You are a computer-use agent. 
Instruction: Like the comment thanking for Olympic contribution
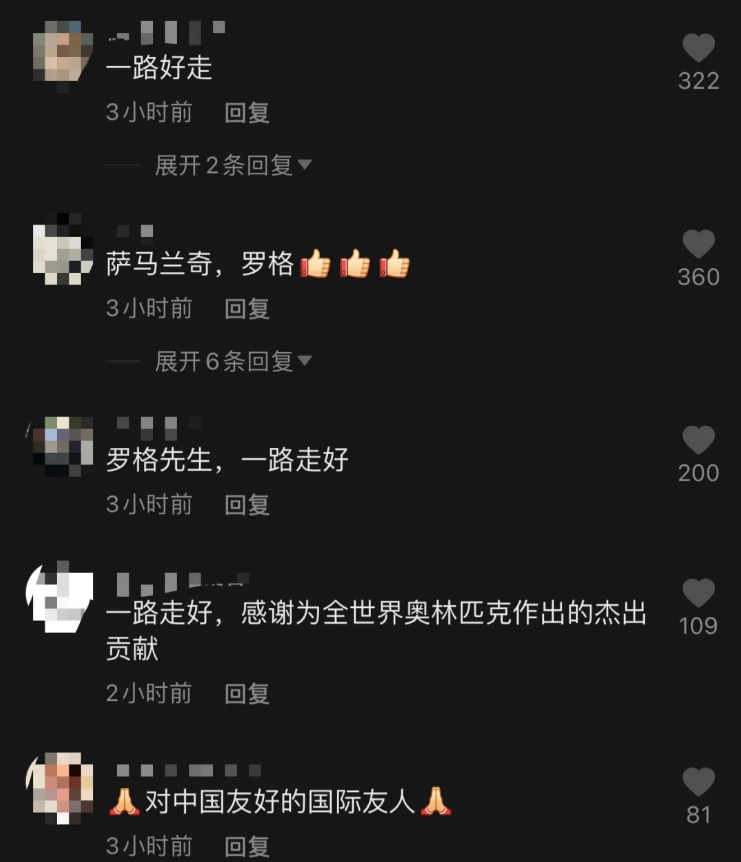[x=698, y=594]
